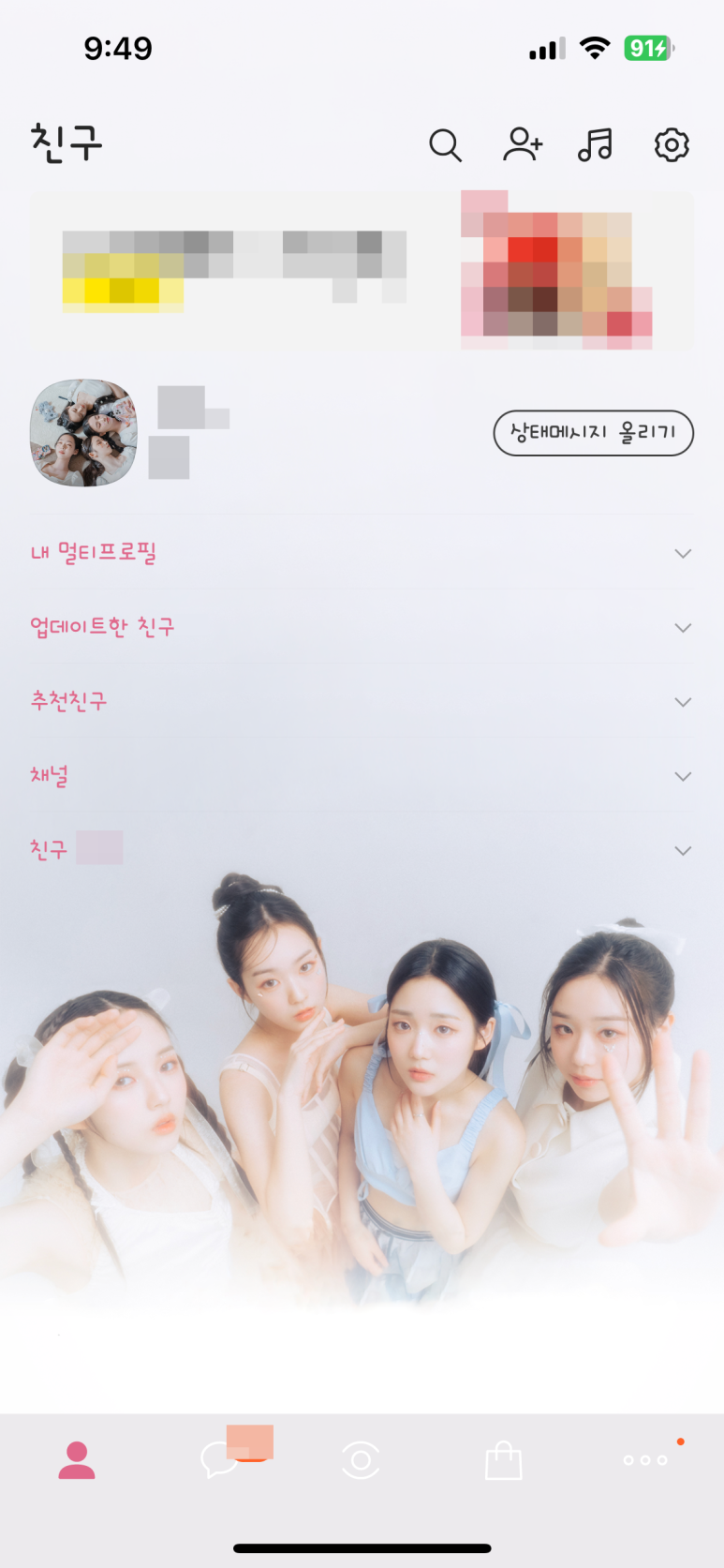Select the friends tab icon

click(77, 1460)
